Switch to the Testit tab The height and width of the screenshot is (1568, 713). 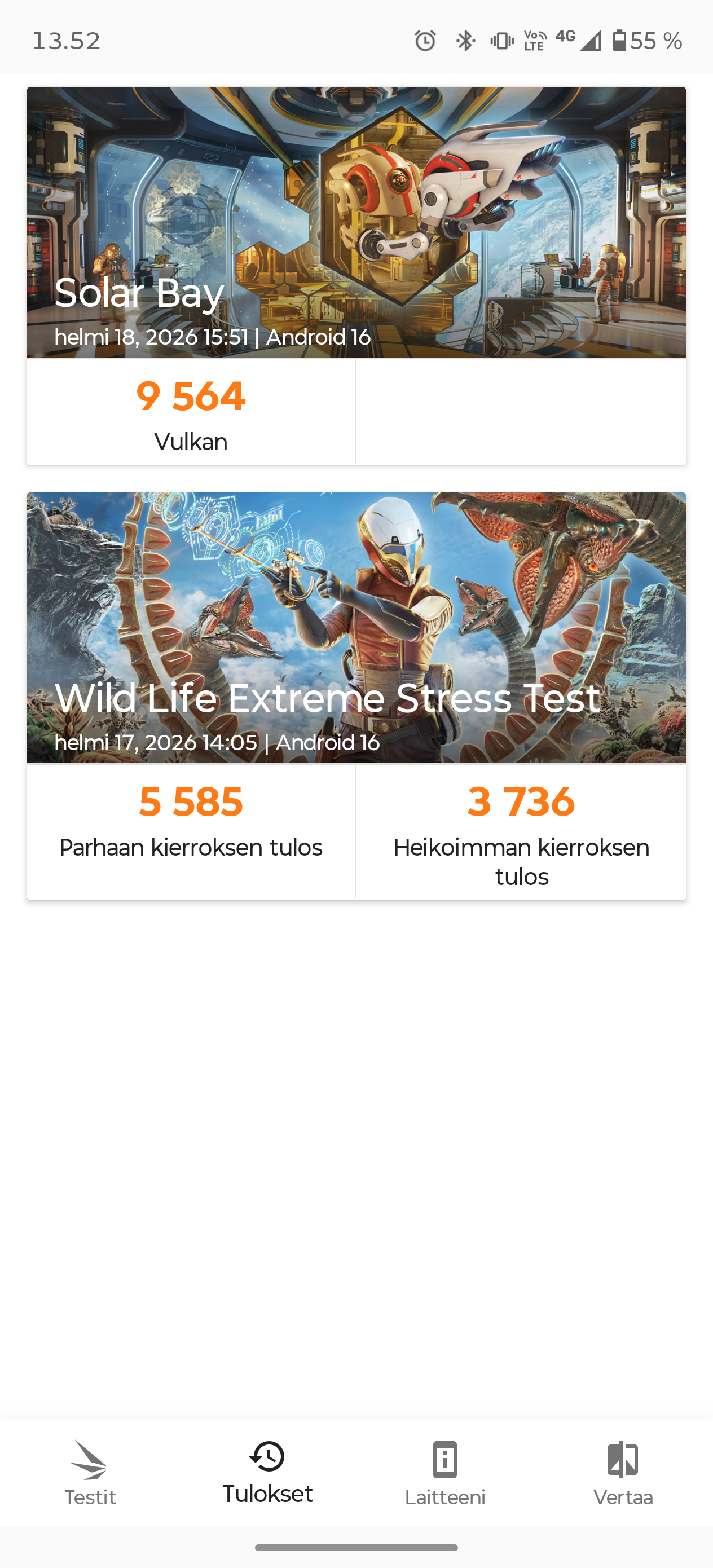90,1473
